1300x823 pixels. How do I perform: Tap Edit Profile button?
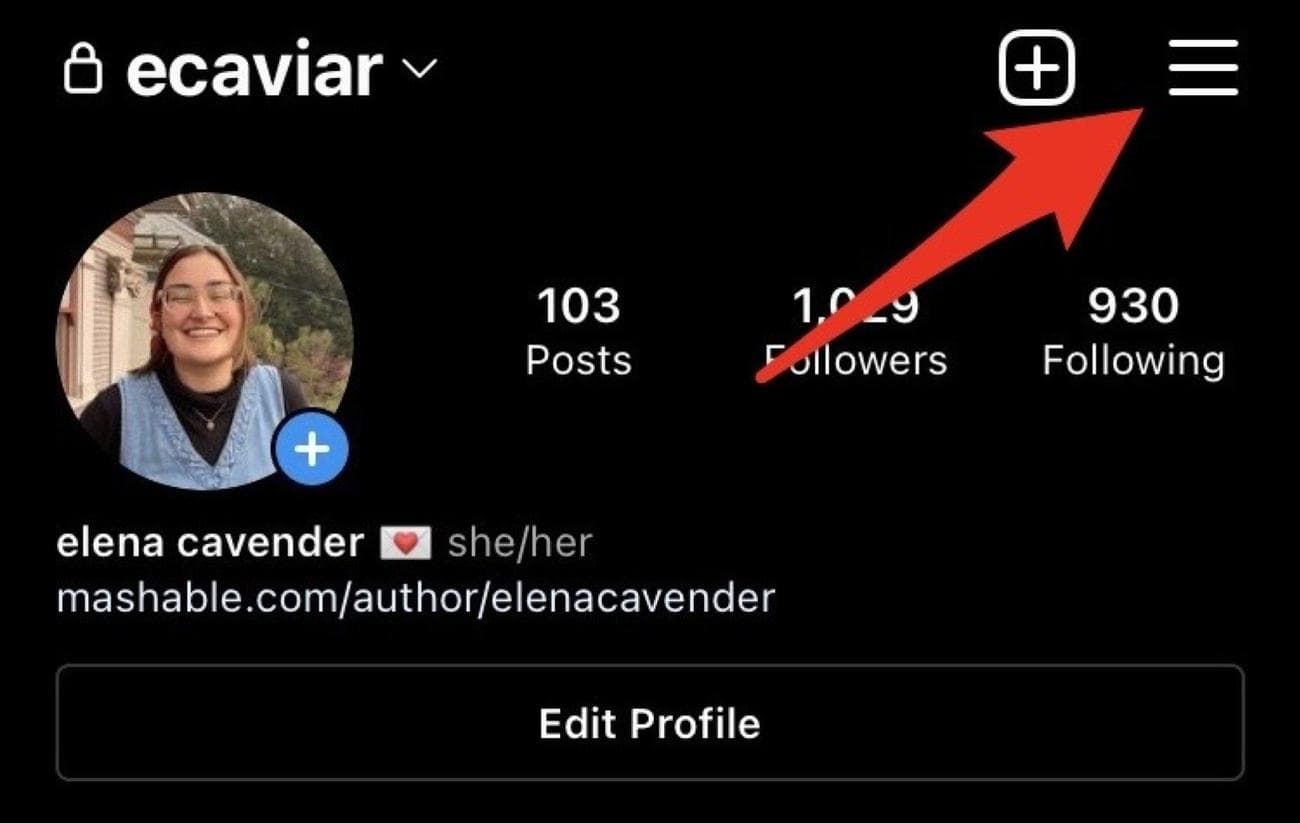650,723
